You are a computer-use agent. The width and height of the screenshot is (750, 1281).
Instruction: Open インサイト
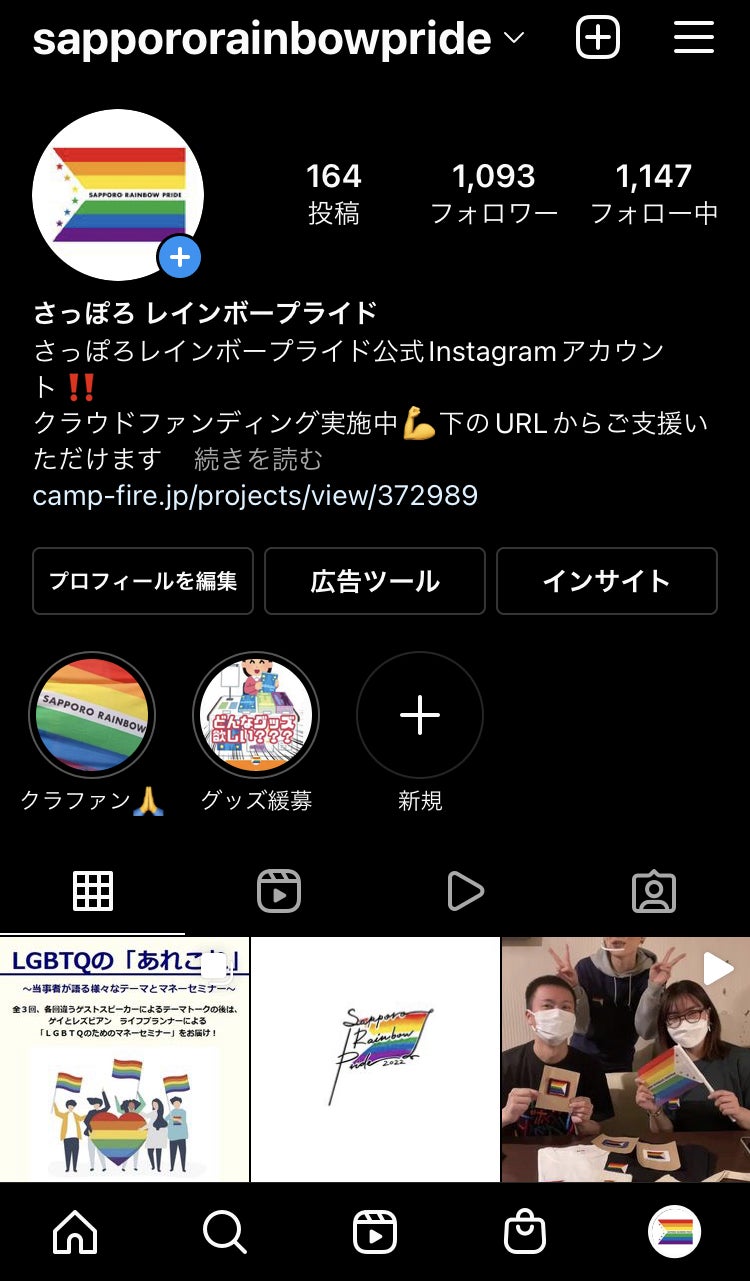[x=606, y=581]
